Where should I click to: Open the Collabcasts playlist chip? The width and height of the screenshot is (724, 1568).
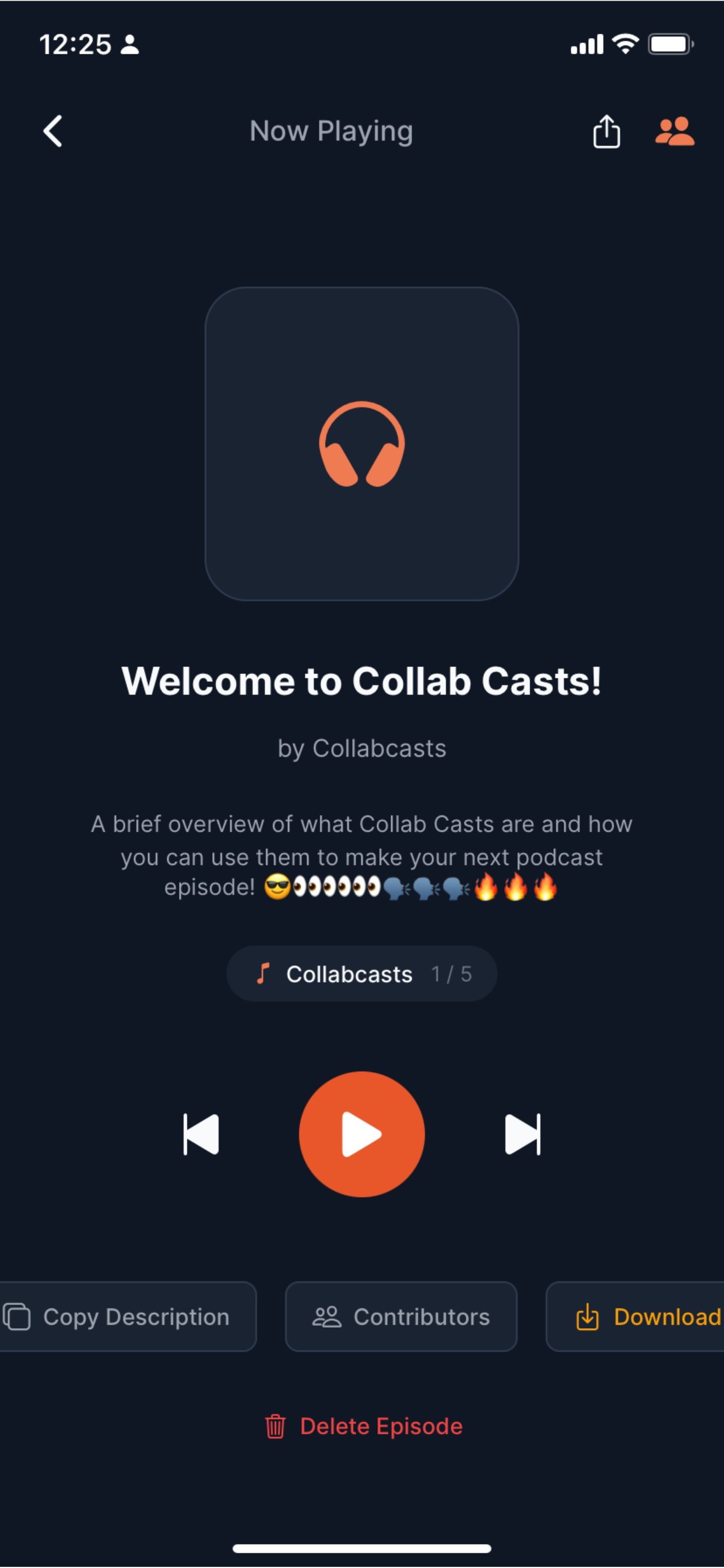click(x=361, y=974)
